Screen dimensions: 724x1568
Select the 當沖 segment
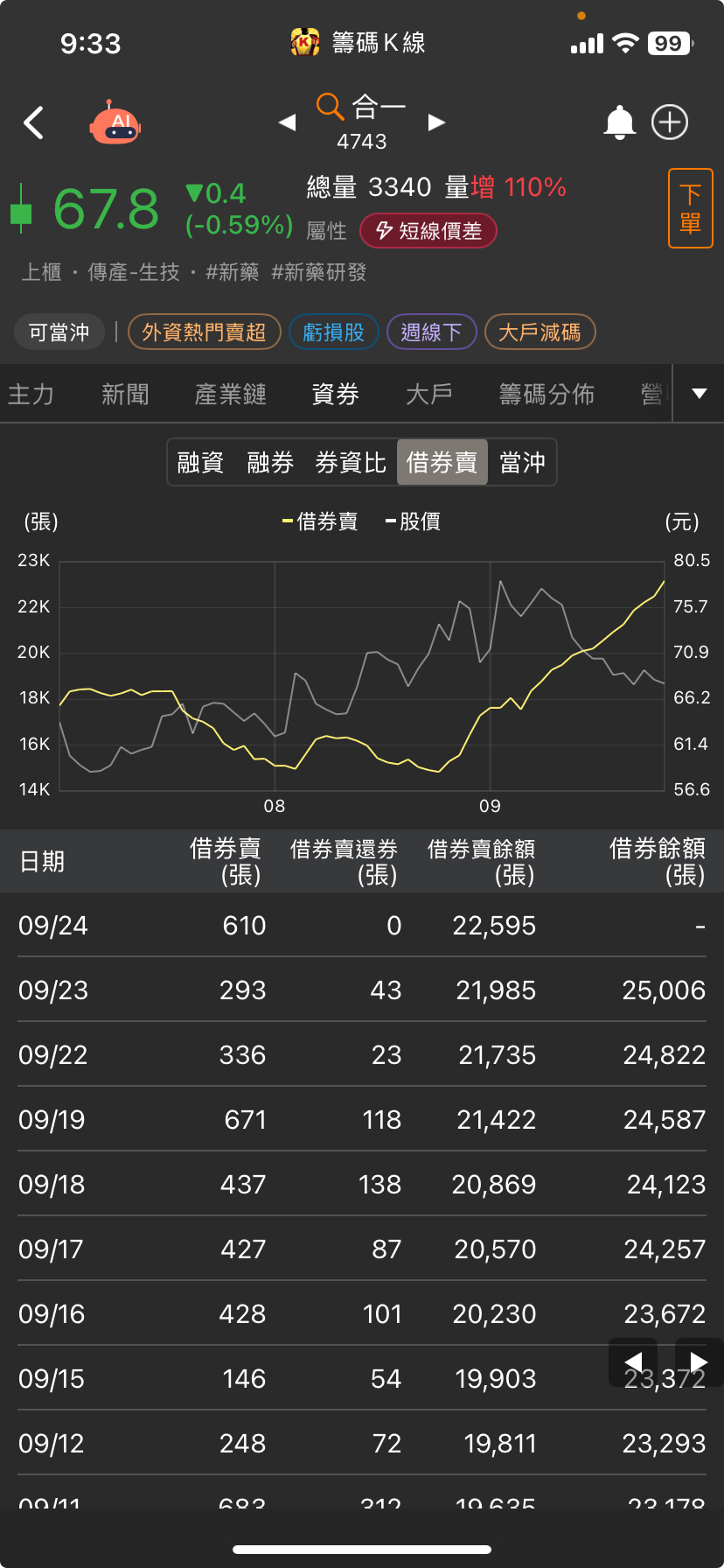522,462
